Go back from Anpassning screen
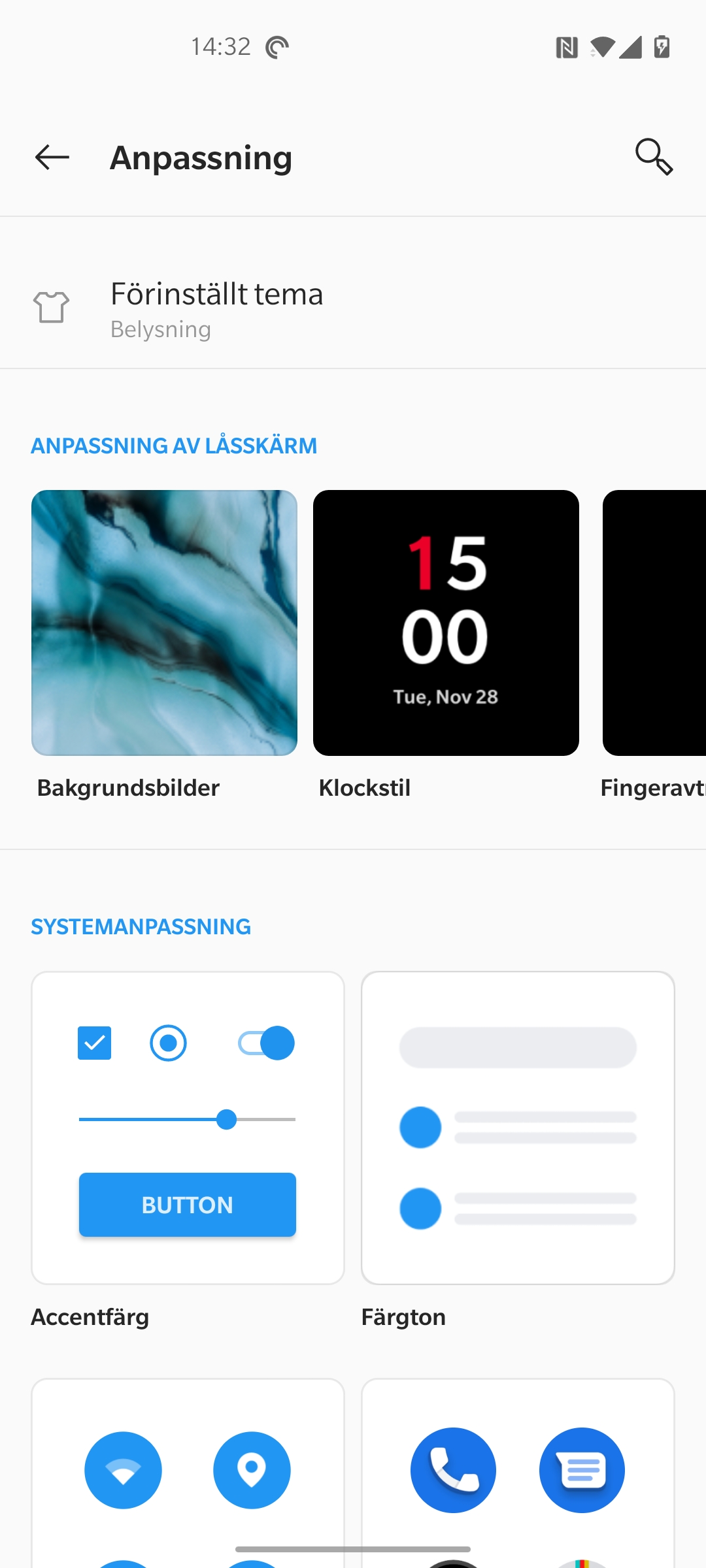706x1568 pixels. pos(52,157)
